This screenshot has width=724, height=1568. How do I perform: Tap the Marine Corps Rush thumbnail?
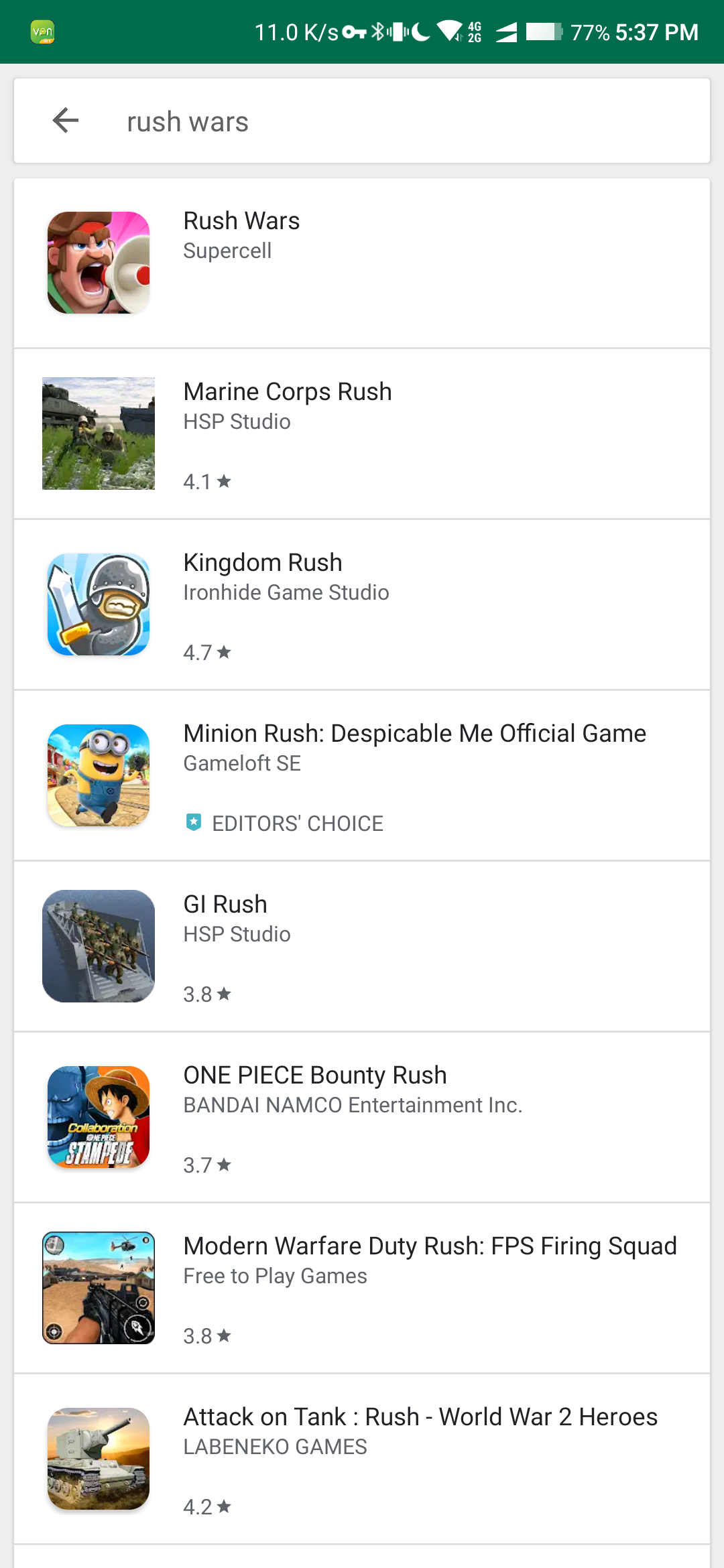98,434
